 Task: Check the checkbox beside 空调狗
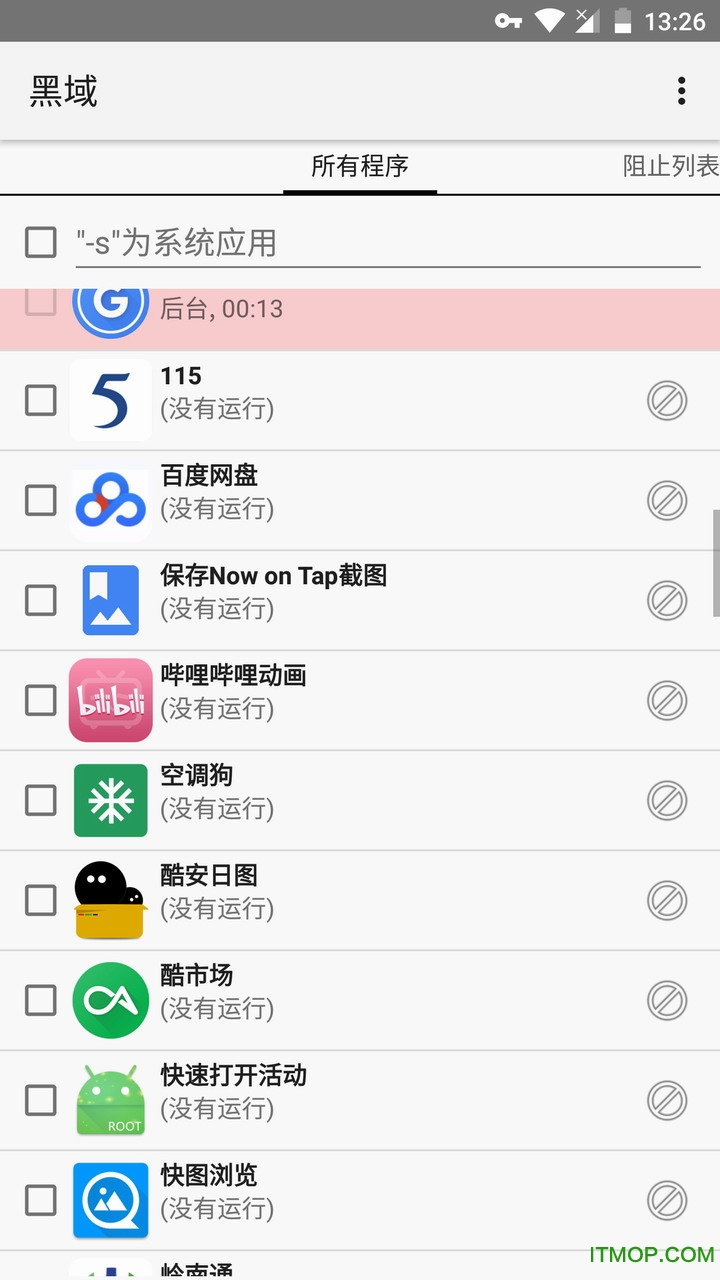click(x=40, y=800)
